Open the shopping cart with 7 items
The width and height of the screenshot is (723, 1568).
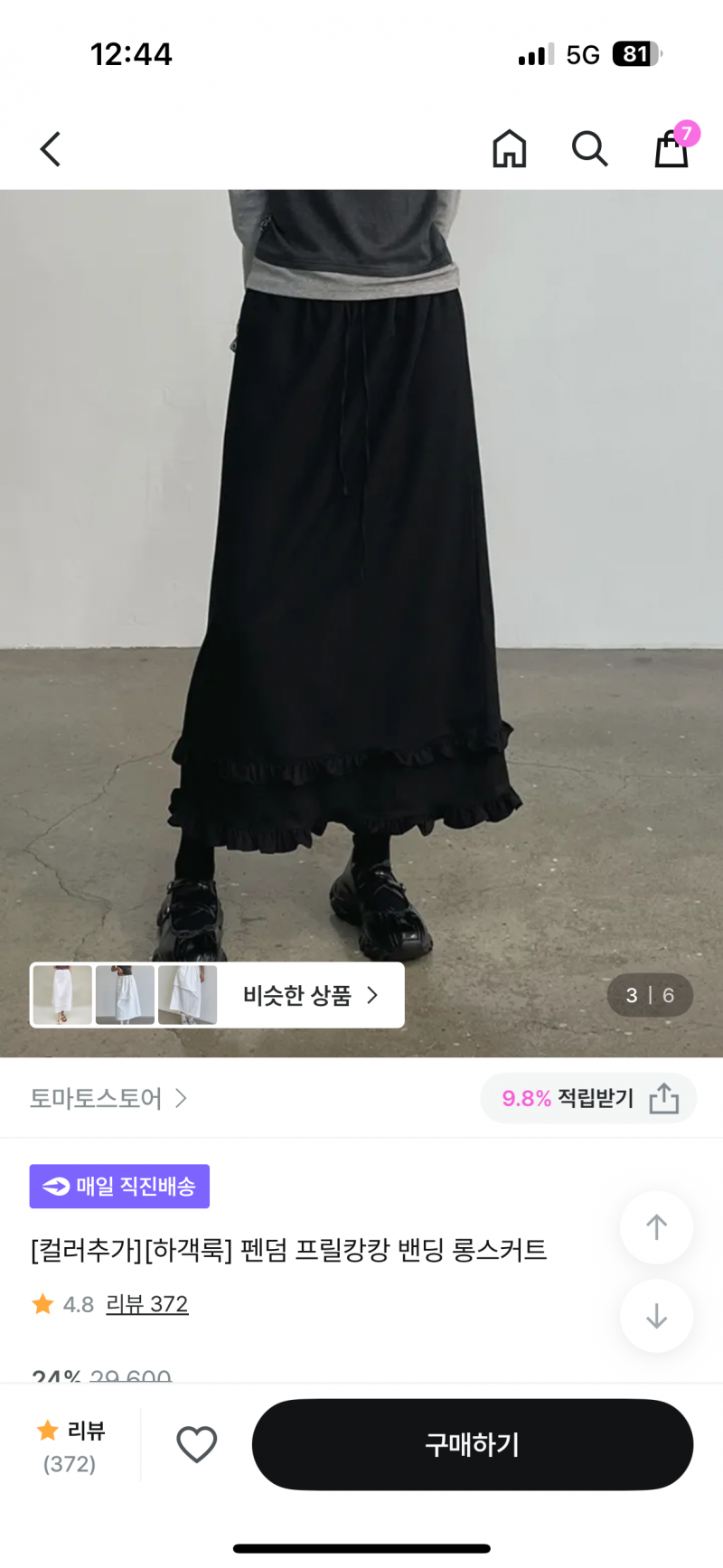point(670,151)
